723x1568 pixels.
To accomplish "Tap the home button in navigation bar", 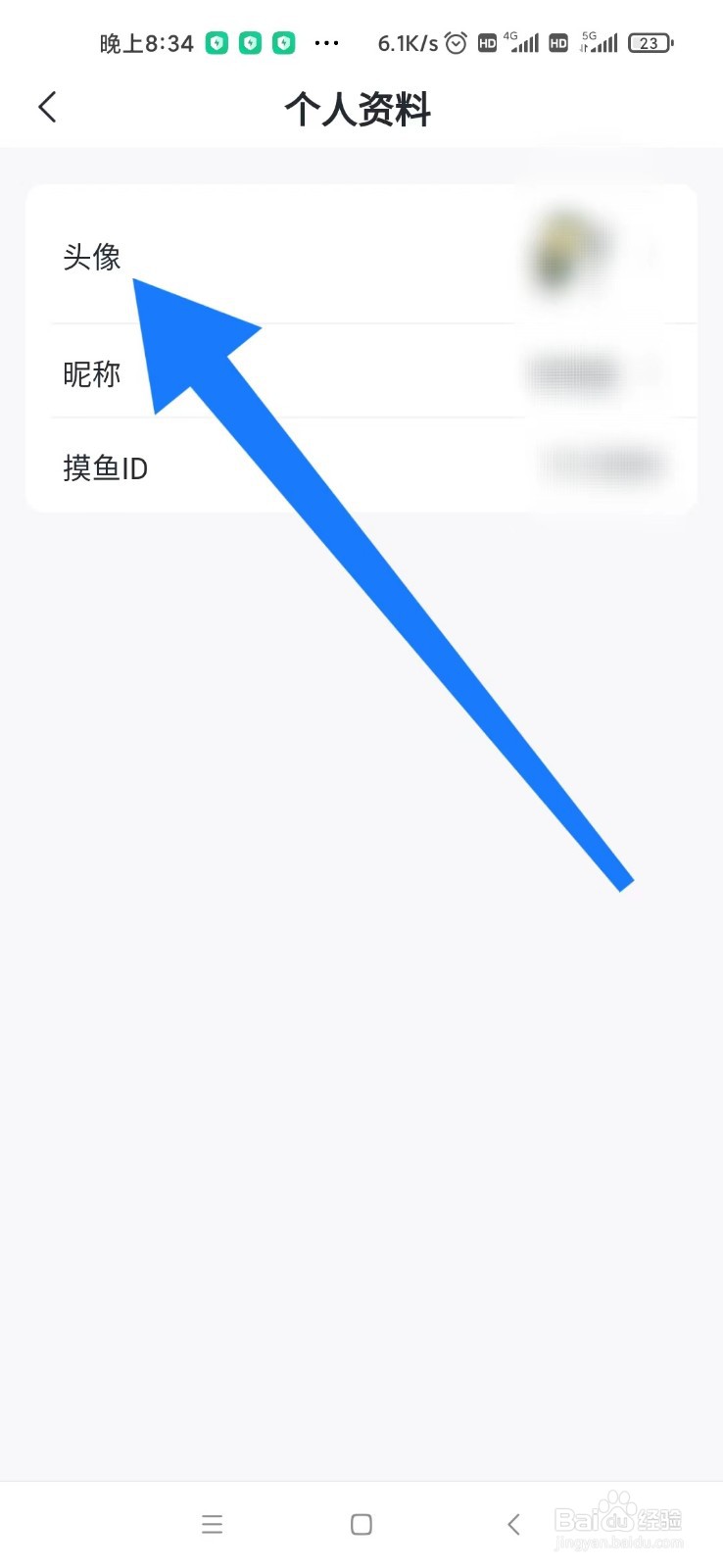I will tap(361, 1524).
